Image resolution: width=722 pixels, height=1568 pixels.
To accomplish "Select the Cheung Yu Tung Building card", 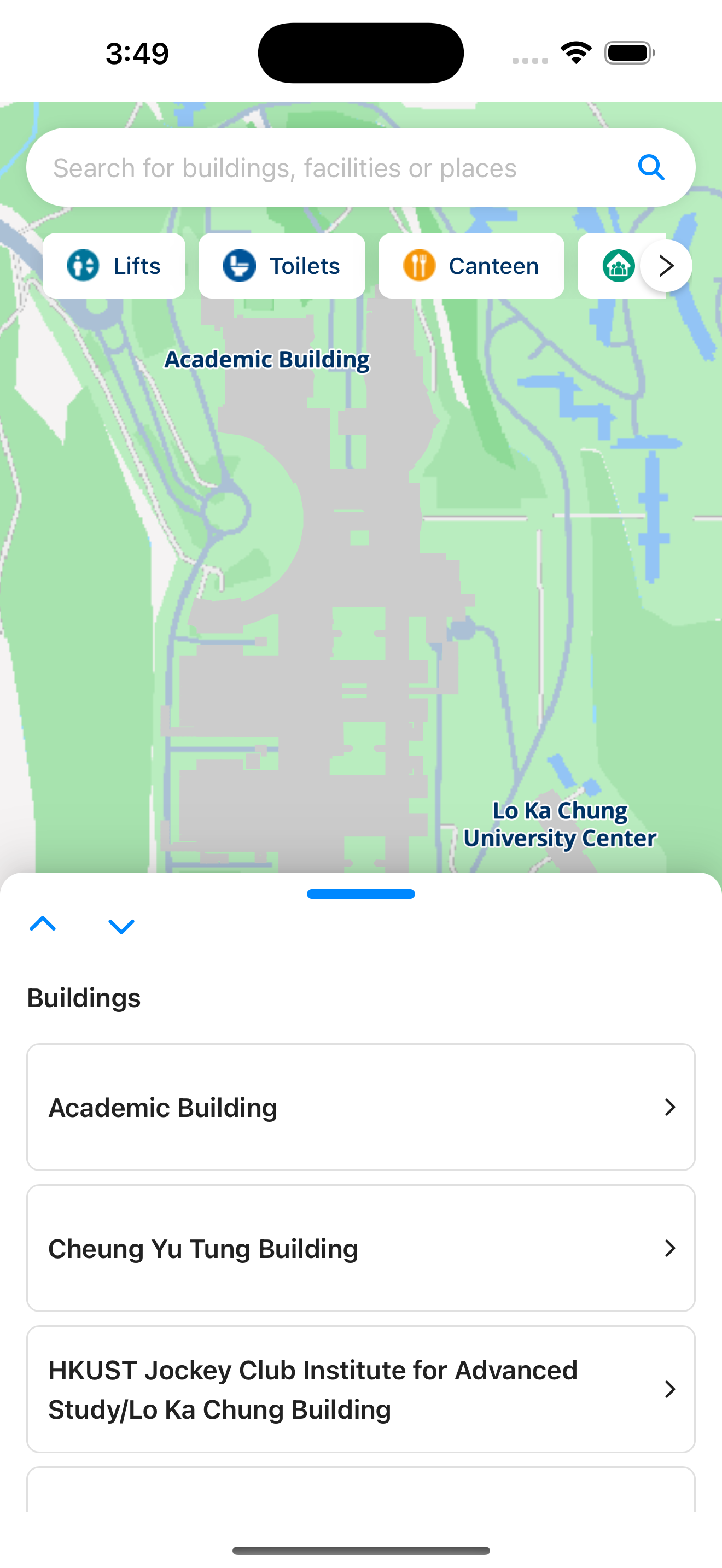I will (361, 1248).
